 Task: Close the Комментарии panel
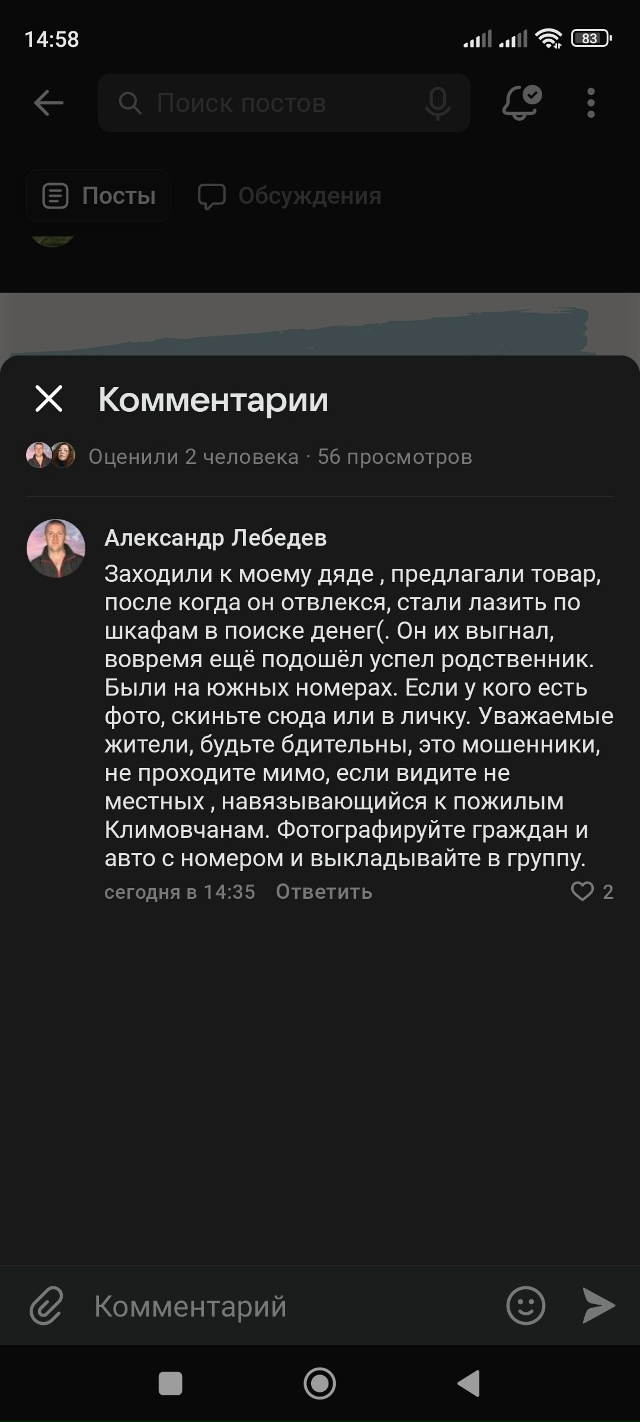click(48, 399)
